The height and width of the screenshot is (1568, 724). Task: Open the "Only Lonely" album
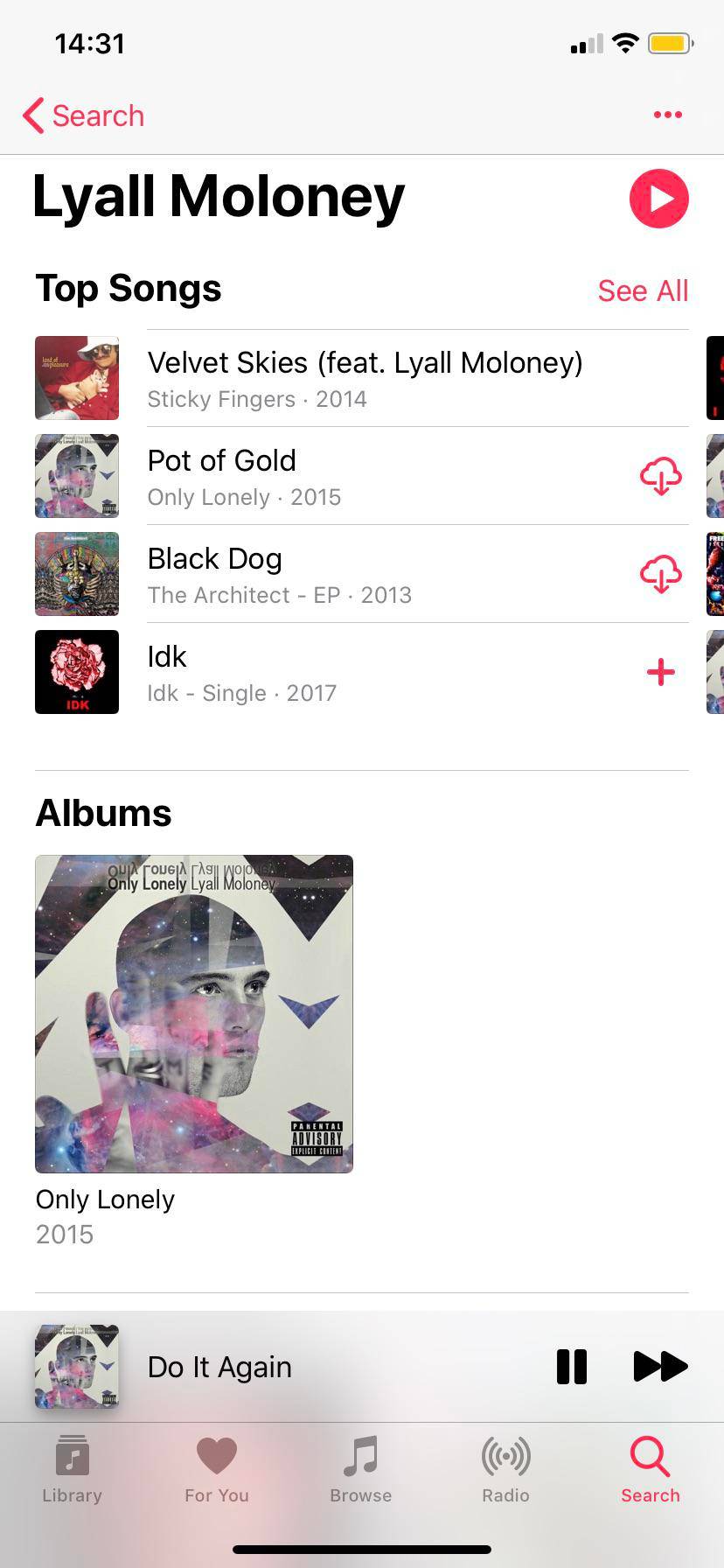(x=193, y=1013)
